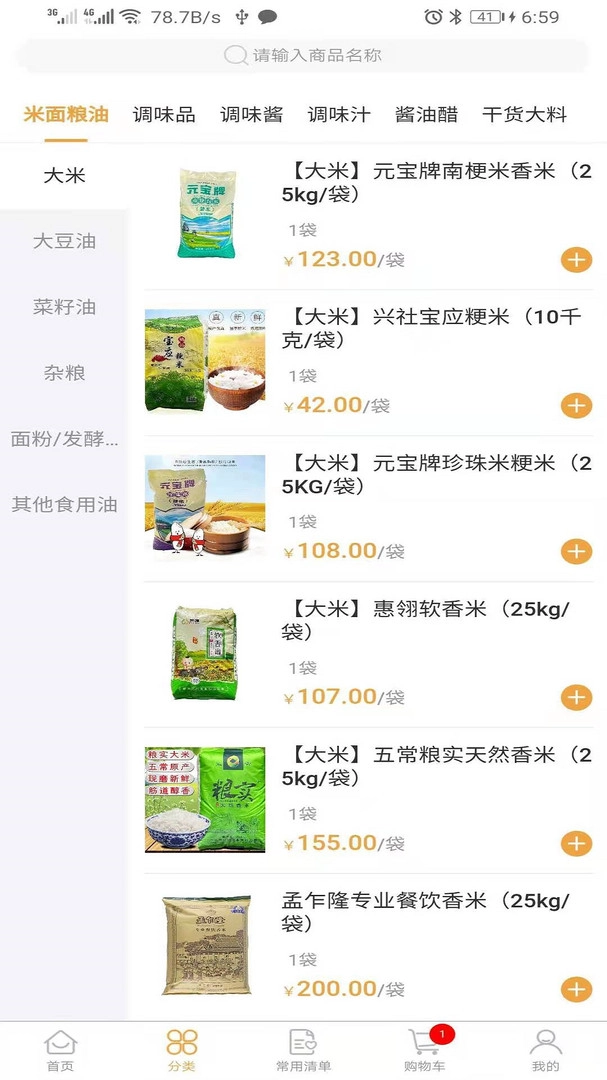Viewport: 607px width, 1080px height.
Task: Tap the search box for product names
Action: (303, 55)
